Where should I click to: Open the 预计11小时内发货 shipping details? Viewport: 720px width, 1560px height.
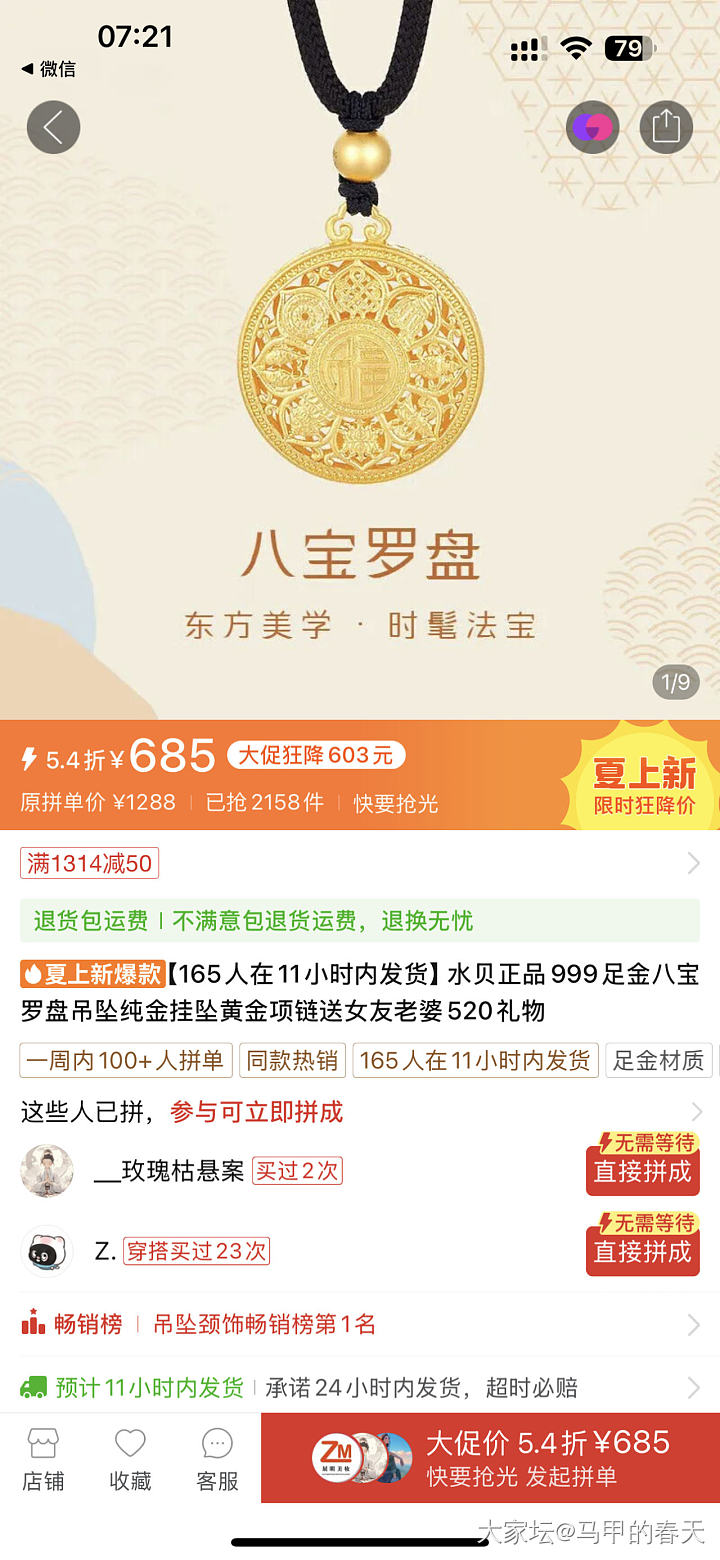click(360, 1388)
